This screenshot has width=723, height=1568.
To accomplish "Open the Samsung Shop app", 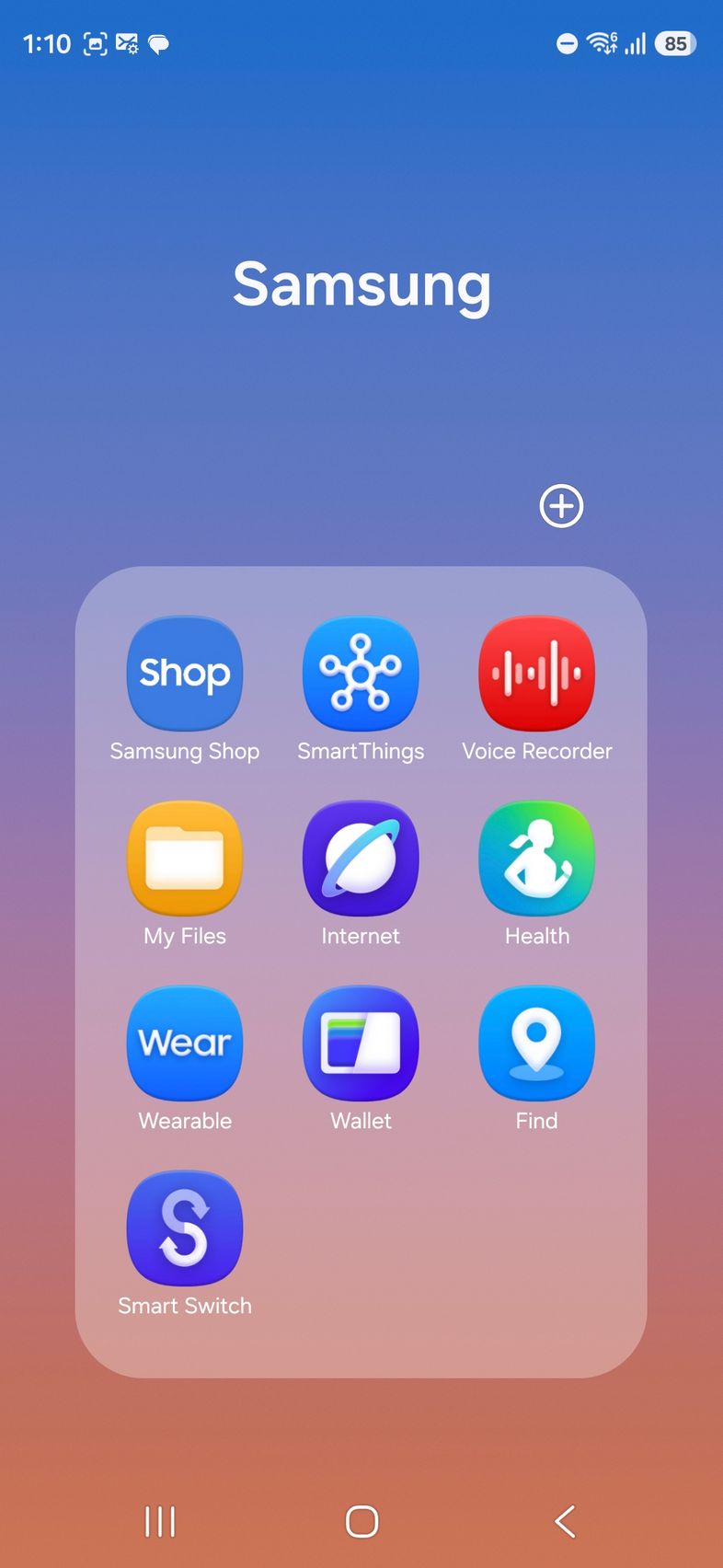I will coord(185,674).
